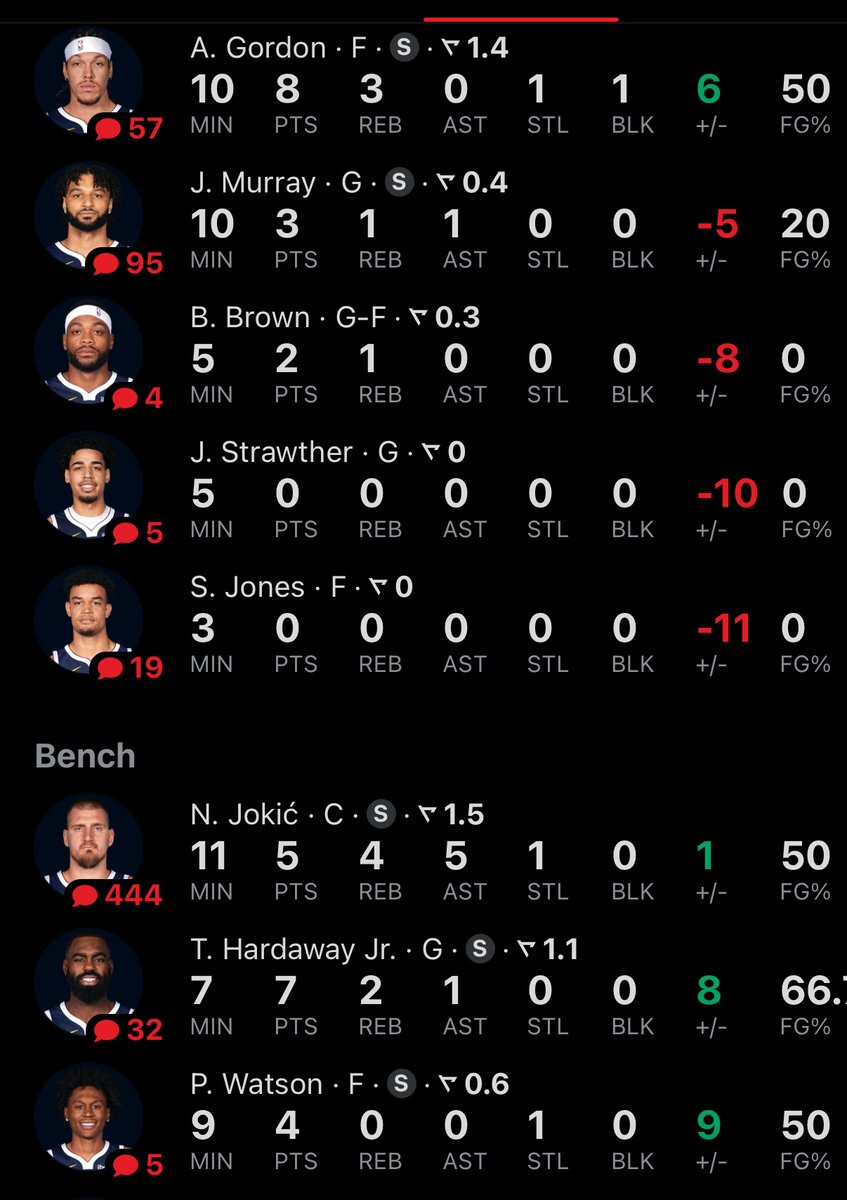Image resolution: width=847 pixels, height=1200 pixels.
Task: View P. Watson's player row
Action: pyautogui.click(x=423, y=1122)
